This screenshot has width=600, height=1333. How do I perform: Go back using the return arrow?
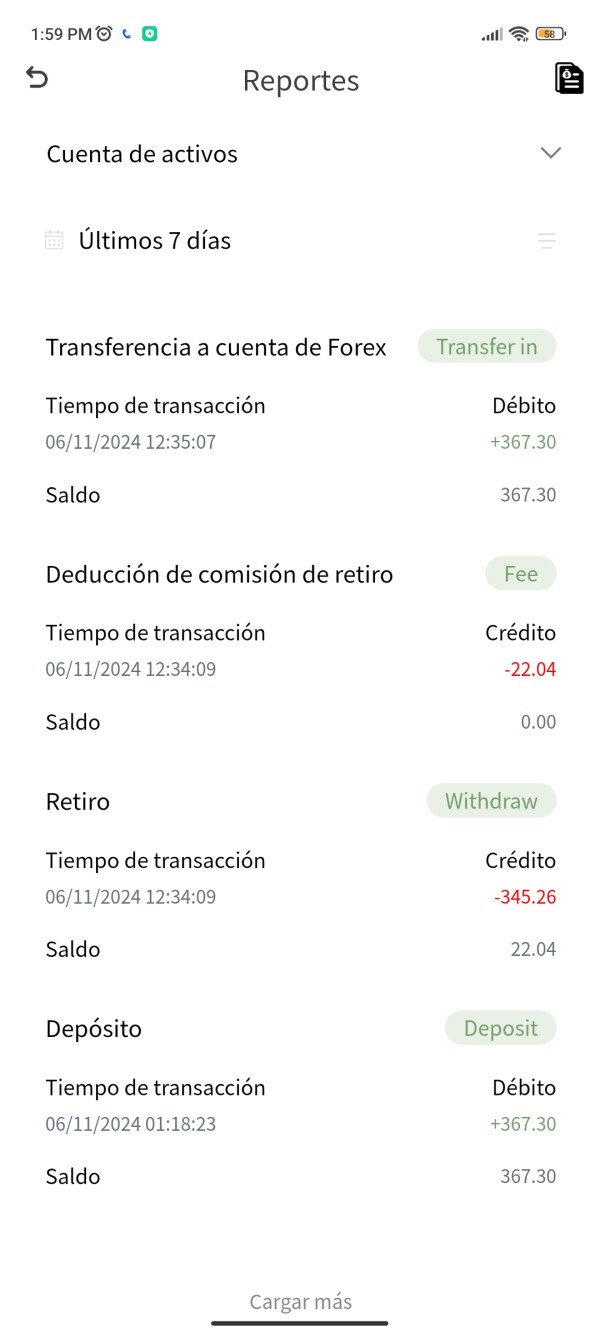tap(37, 78)
